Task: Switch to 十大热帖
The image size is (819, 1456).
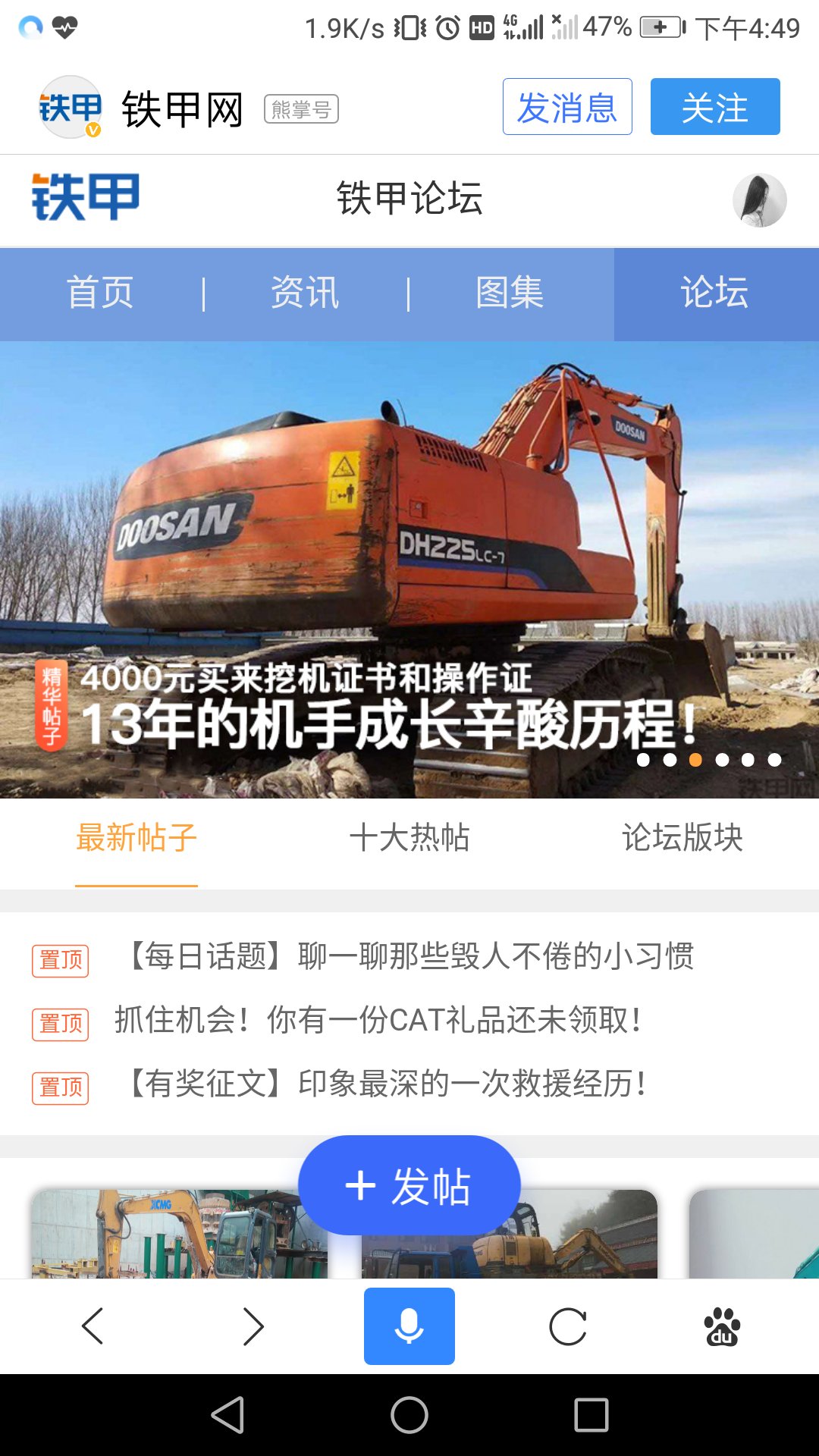Action: click(x=409, y=839)
